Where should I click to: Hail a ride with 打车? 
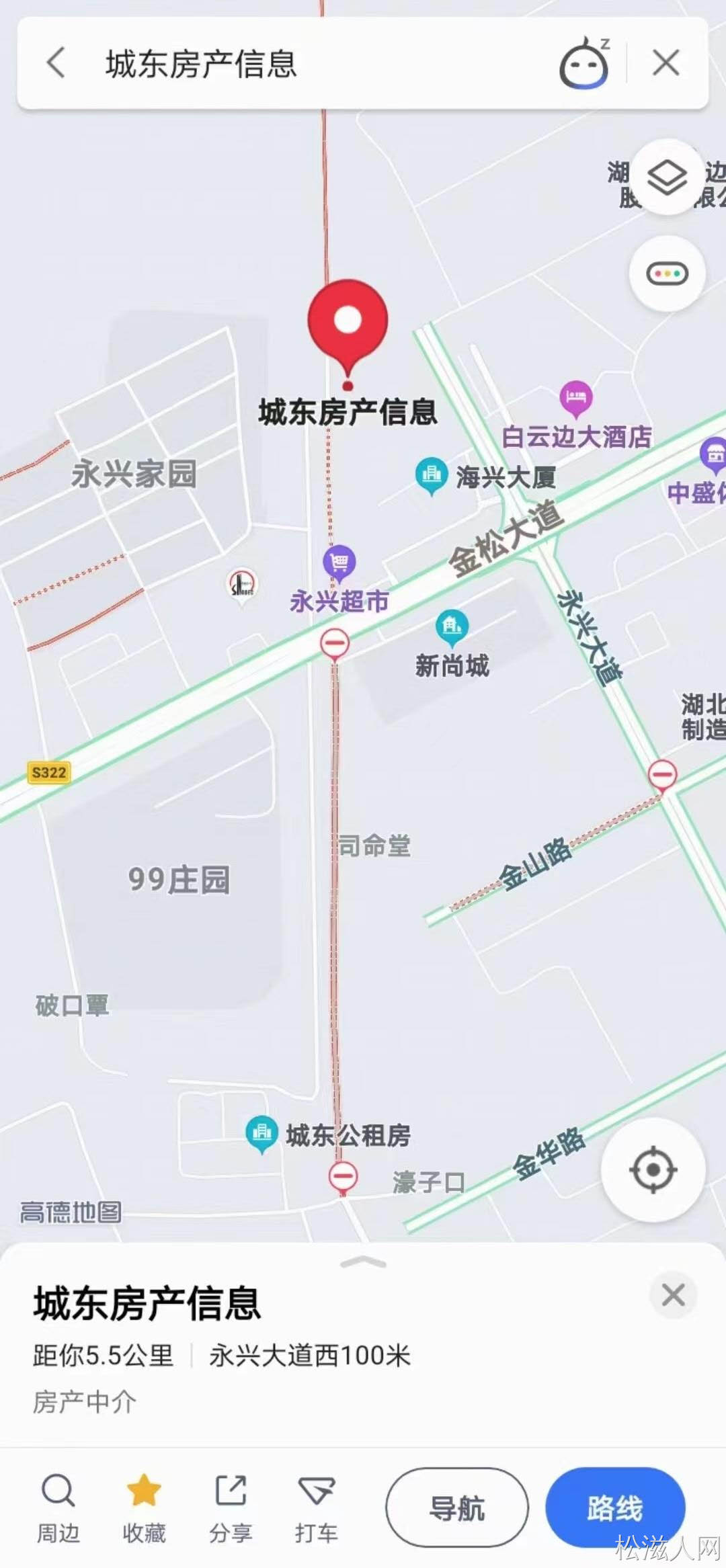point(316,1508)
